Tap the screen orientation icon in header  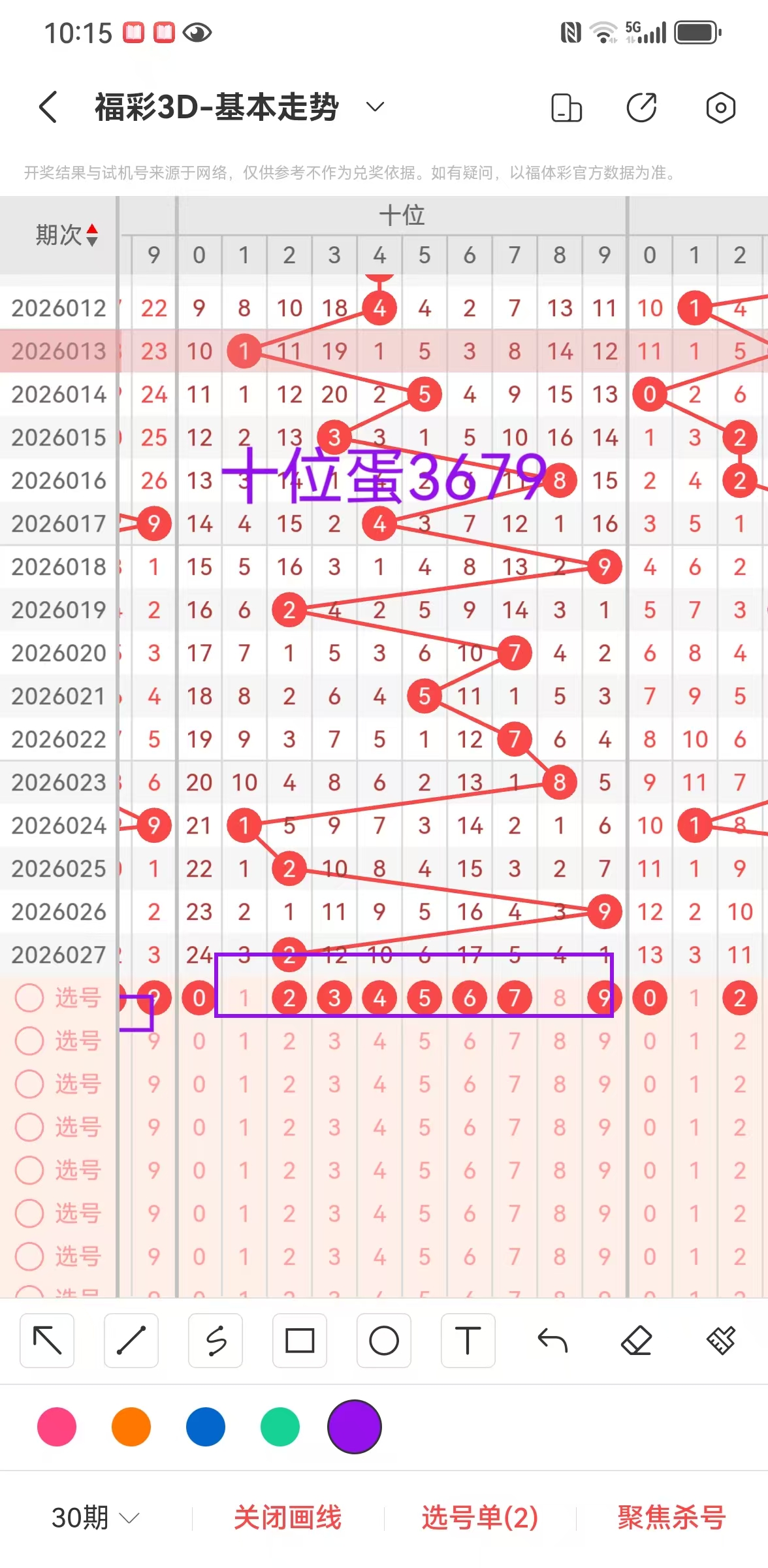point(566,108)
